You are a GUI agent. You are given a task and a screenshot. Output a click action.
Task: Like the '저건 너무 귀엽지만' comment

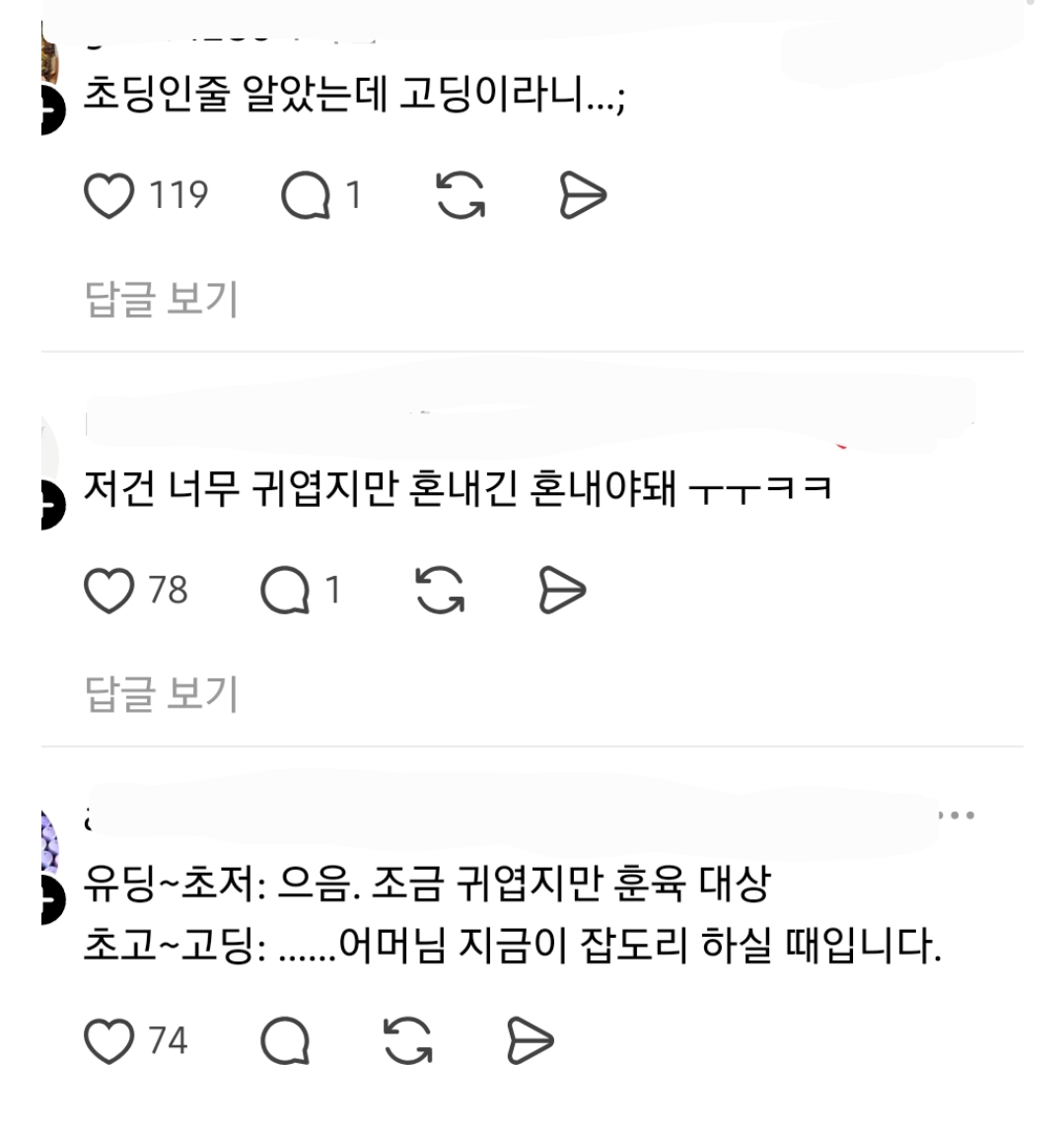point(109,591)
